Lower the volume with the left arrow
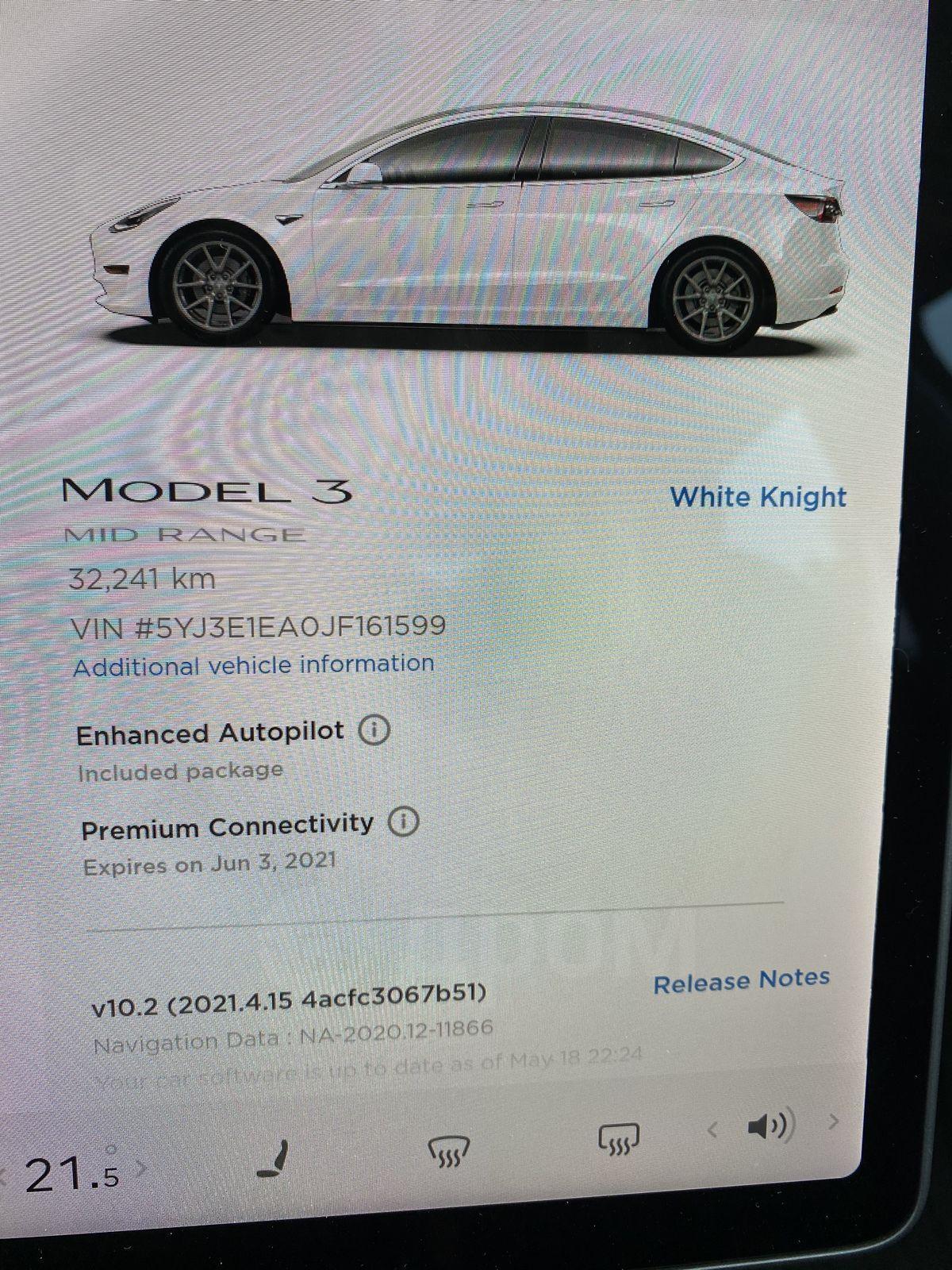Viewport: 952px width, 1270px height. pyautogui.click(x=712, y=1130)
